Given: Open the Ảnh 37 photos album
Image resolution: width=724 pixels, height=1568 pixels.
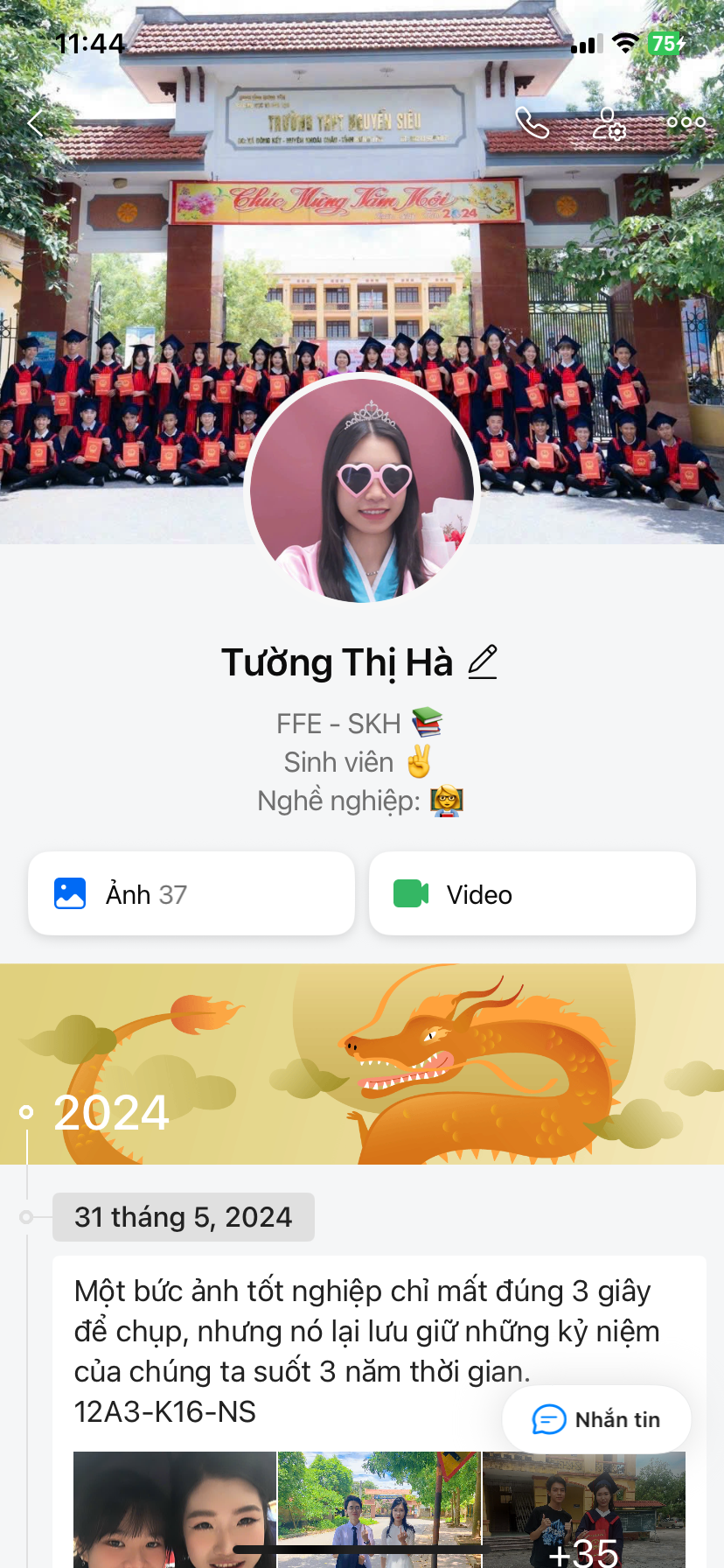Looking at the screenshot, I should coord(191,893).
